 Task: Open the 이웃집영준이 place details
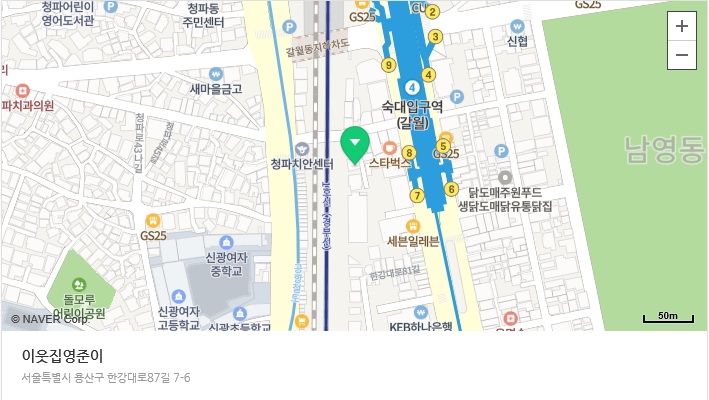pos(63,356)
